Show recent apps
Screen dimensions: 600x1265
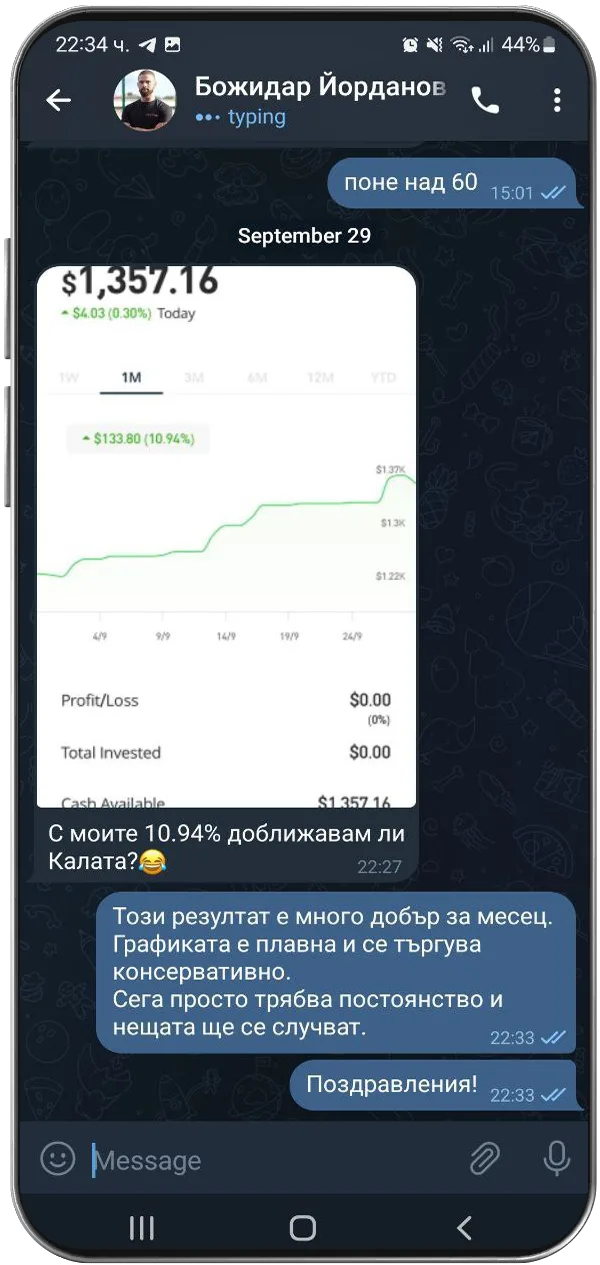tap(142, 1228)
